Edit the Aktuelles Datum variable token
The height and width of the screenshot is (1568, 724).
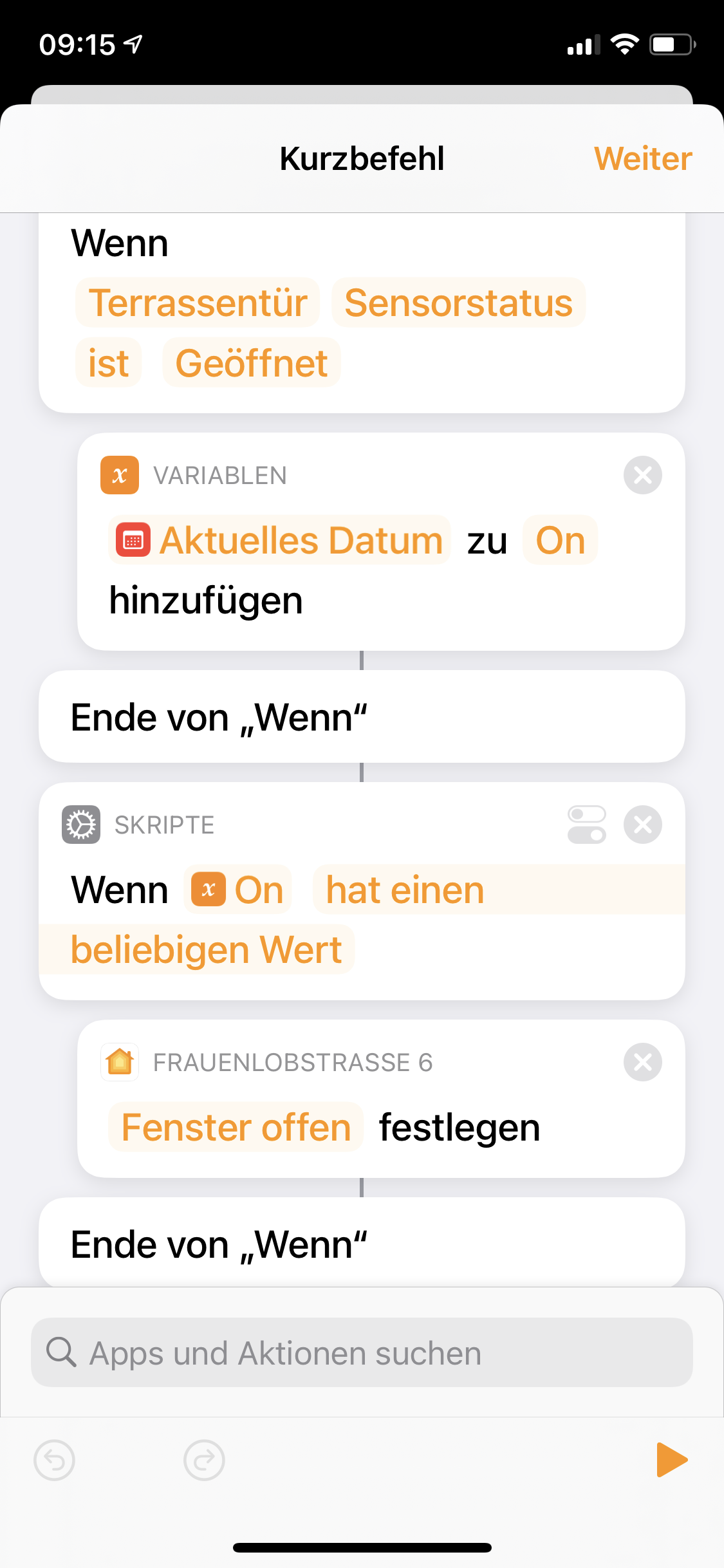(280, 540)
